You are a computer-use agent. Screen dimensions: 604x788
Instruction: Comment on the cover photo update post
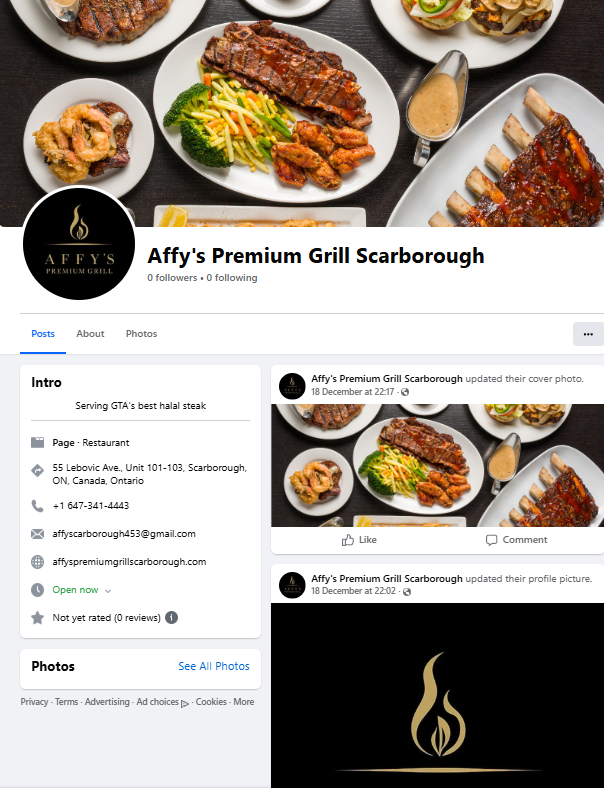tap(516, 540)
